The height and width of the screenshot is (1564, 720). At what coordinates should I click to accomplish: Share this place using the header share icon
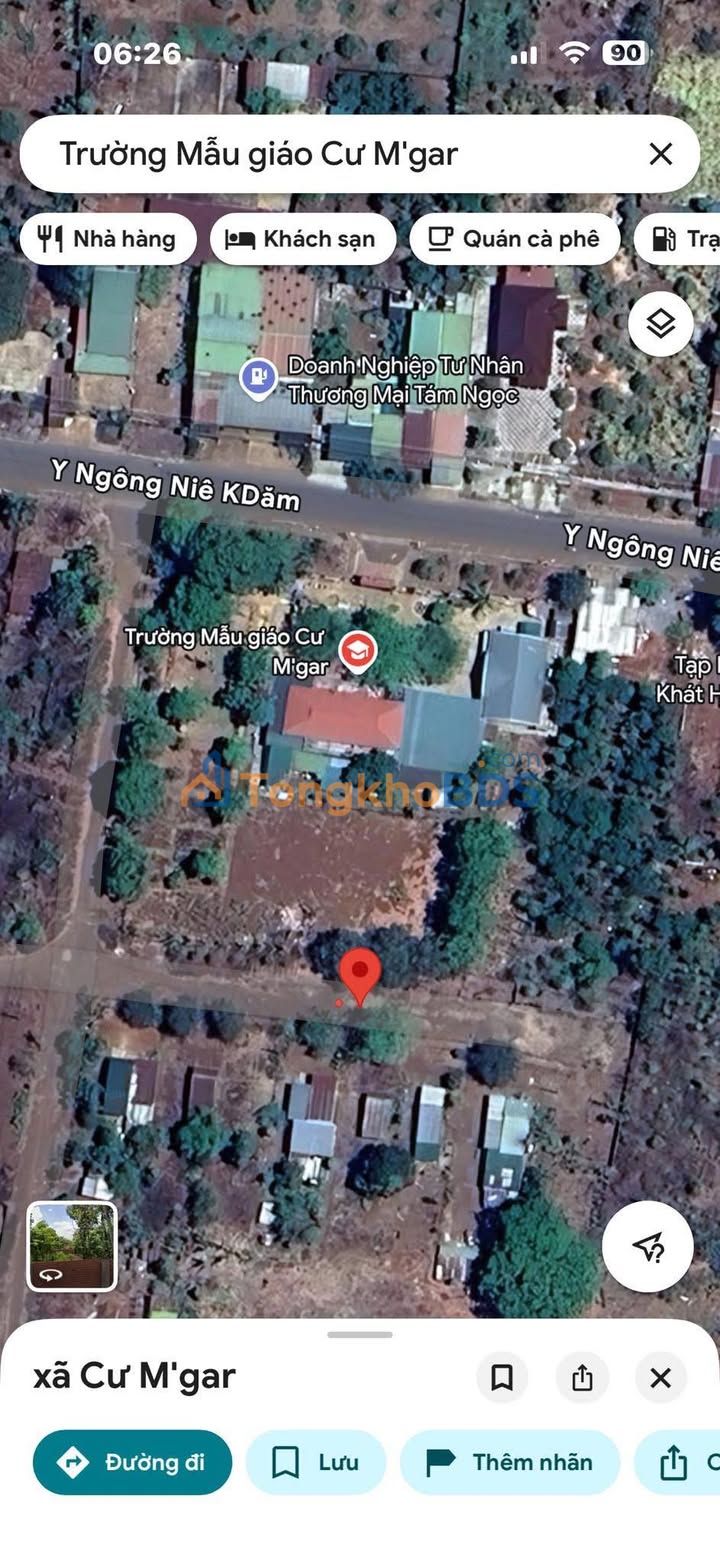tap(582, 1378)
